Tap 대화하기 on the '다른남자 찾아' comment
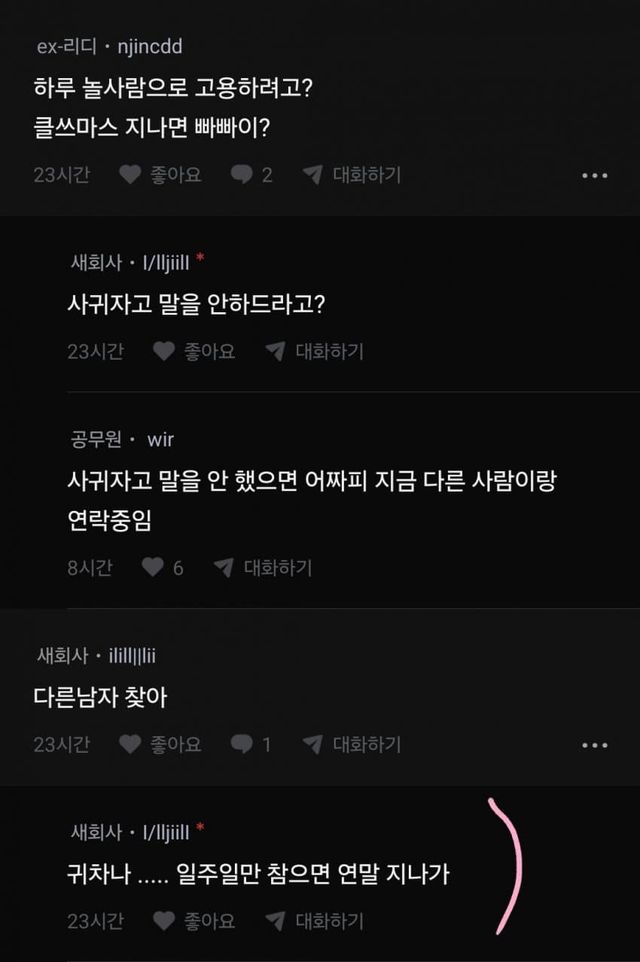The width and height of the screenshot is (640, 962). (x=351, y=744)
